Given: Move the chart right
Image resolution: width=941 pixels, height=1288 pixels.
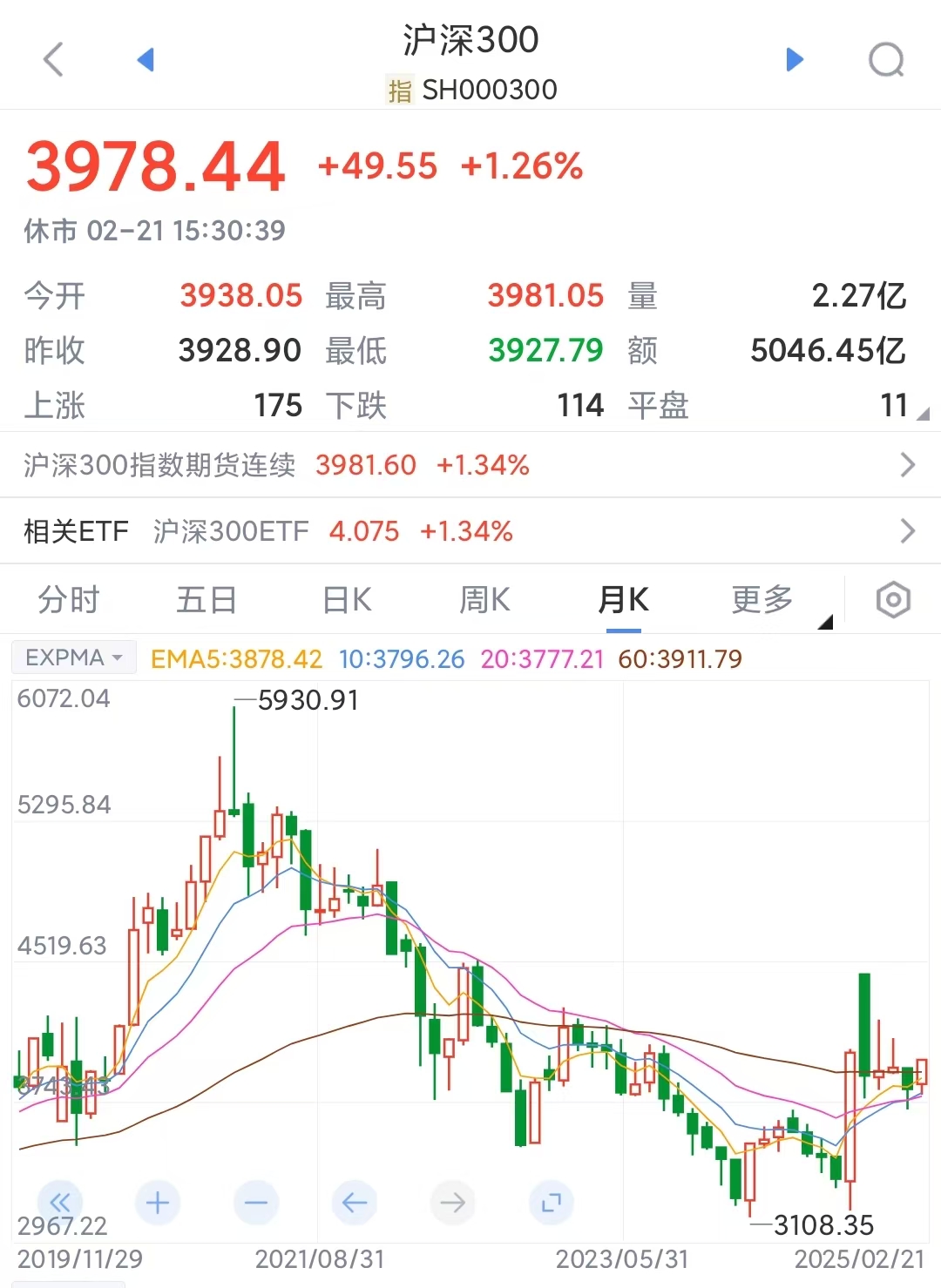Looking at the screenshot, I should click(x=453, y=1203).
